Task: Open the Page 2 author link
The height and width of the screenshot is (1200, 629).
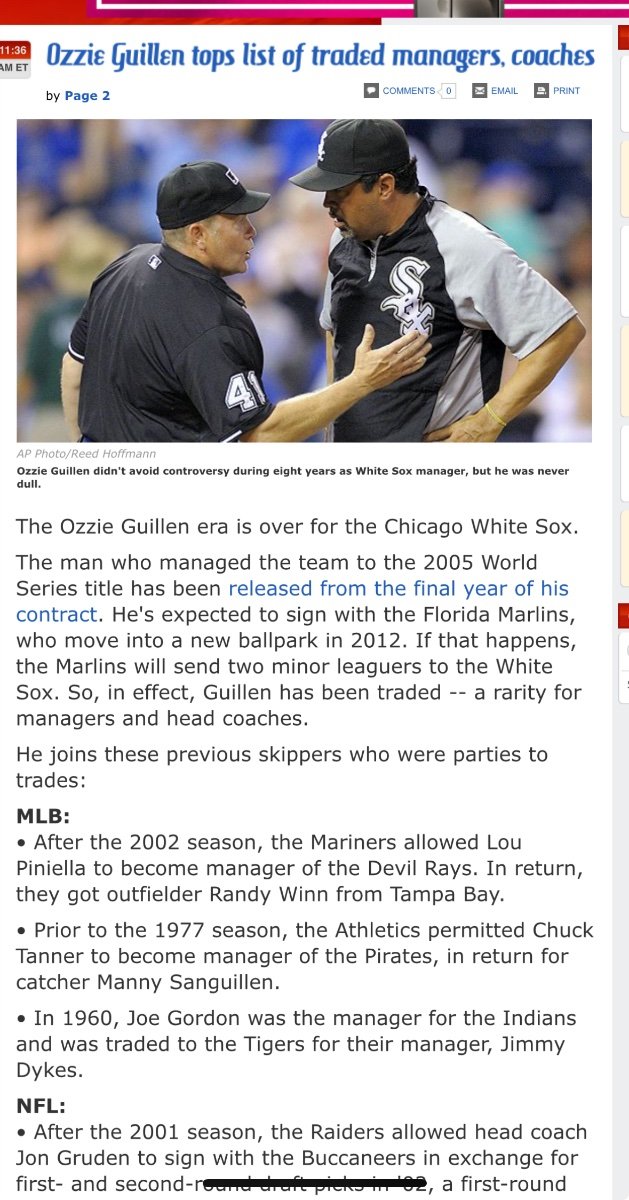Action: pos(87,96)
